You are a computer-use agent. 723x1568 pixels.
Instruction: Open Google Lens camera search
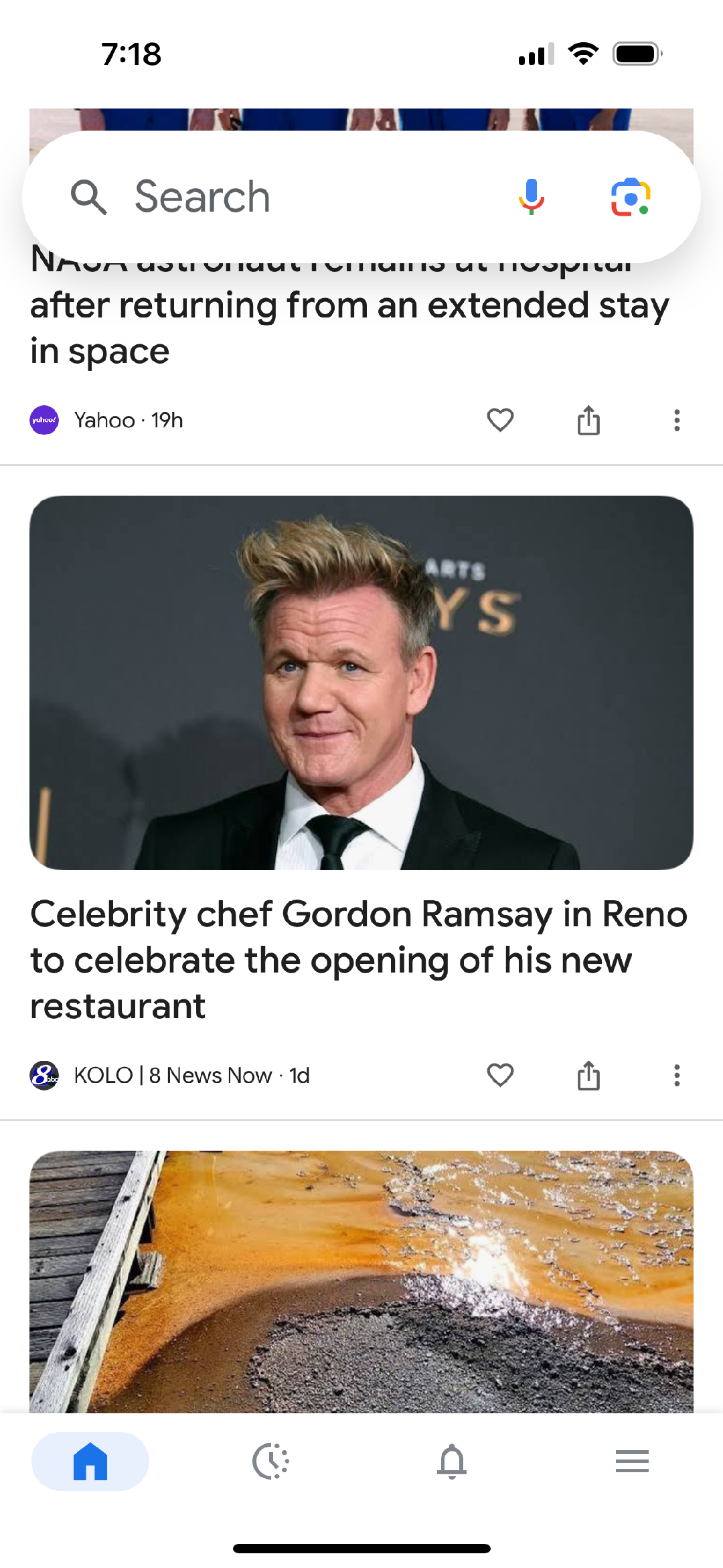coord(631,197)
